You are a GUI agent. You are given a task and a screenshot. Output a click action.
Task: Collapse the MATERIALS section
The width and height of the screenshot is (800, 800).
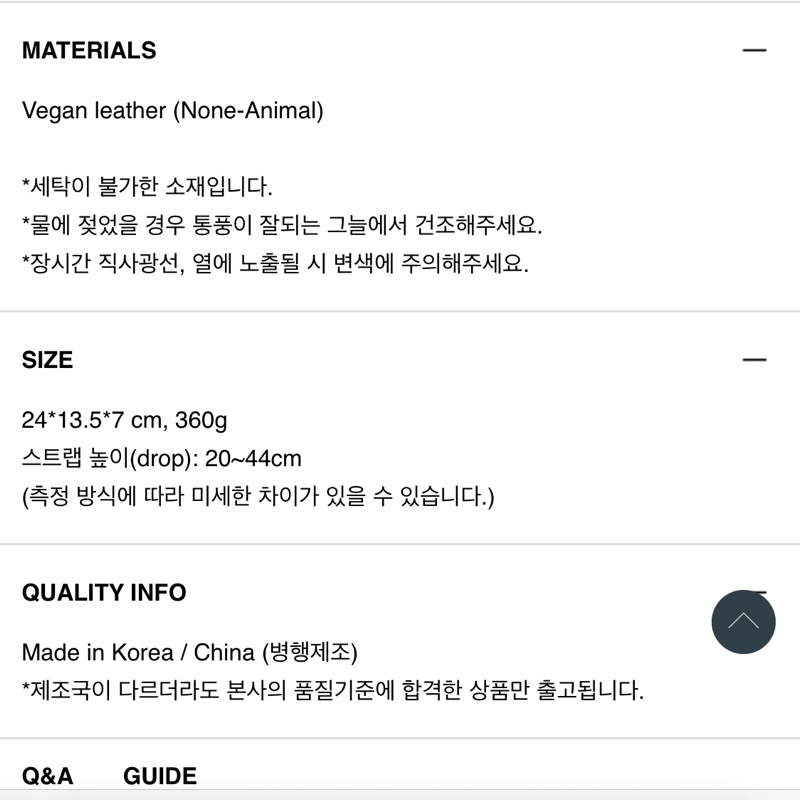pyautogui.click(x=753, y=50)
